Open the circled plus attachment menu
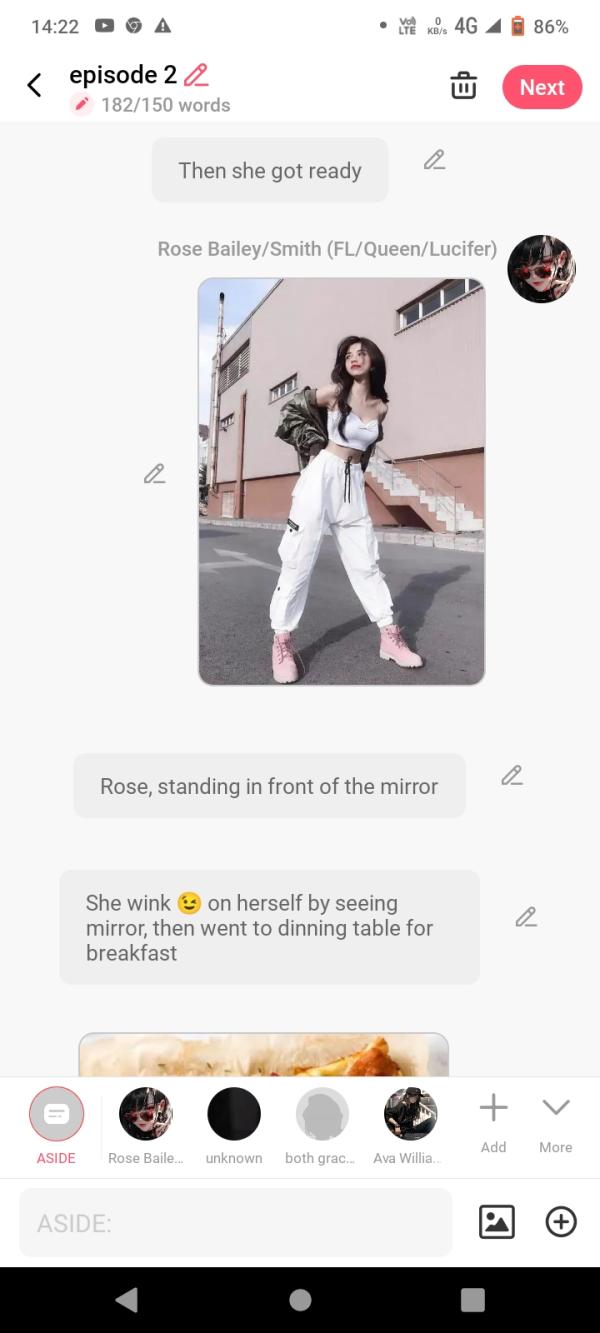 coord(561,1222)
